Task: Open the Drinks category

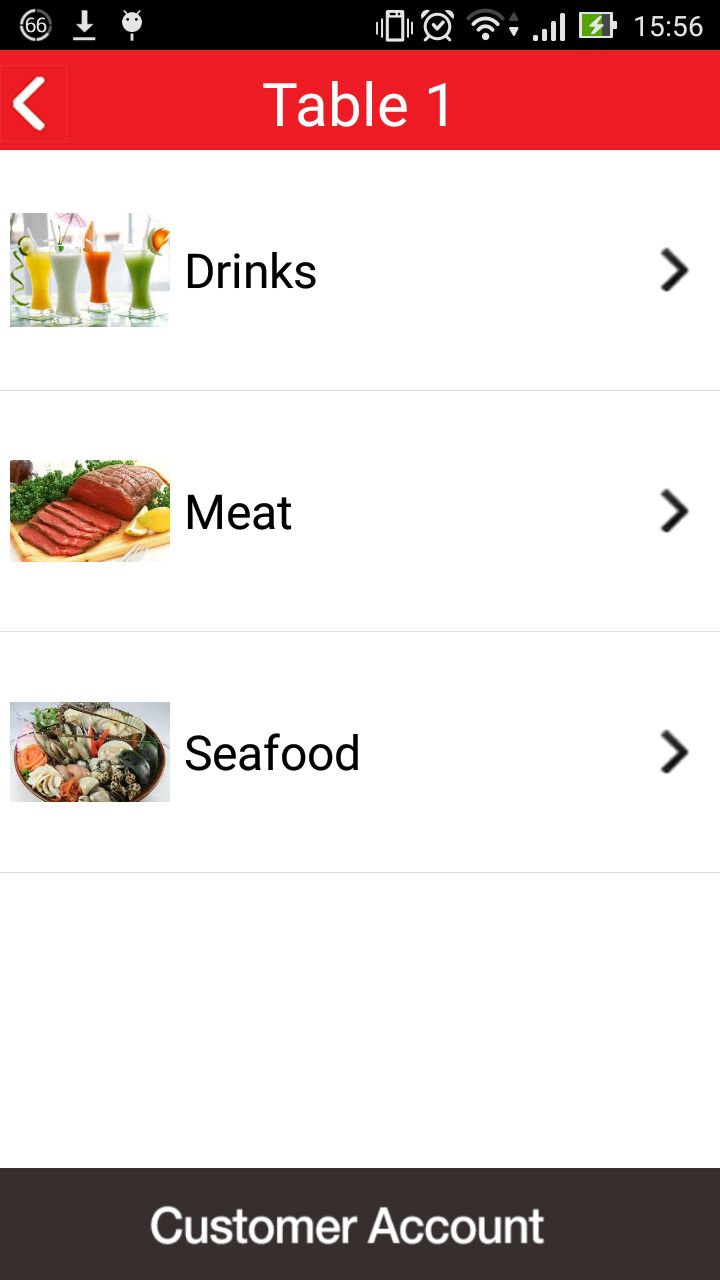Action: [x=360, y=271]
